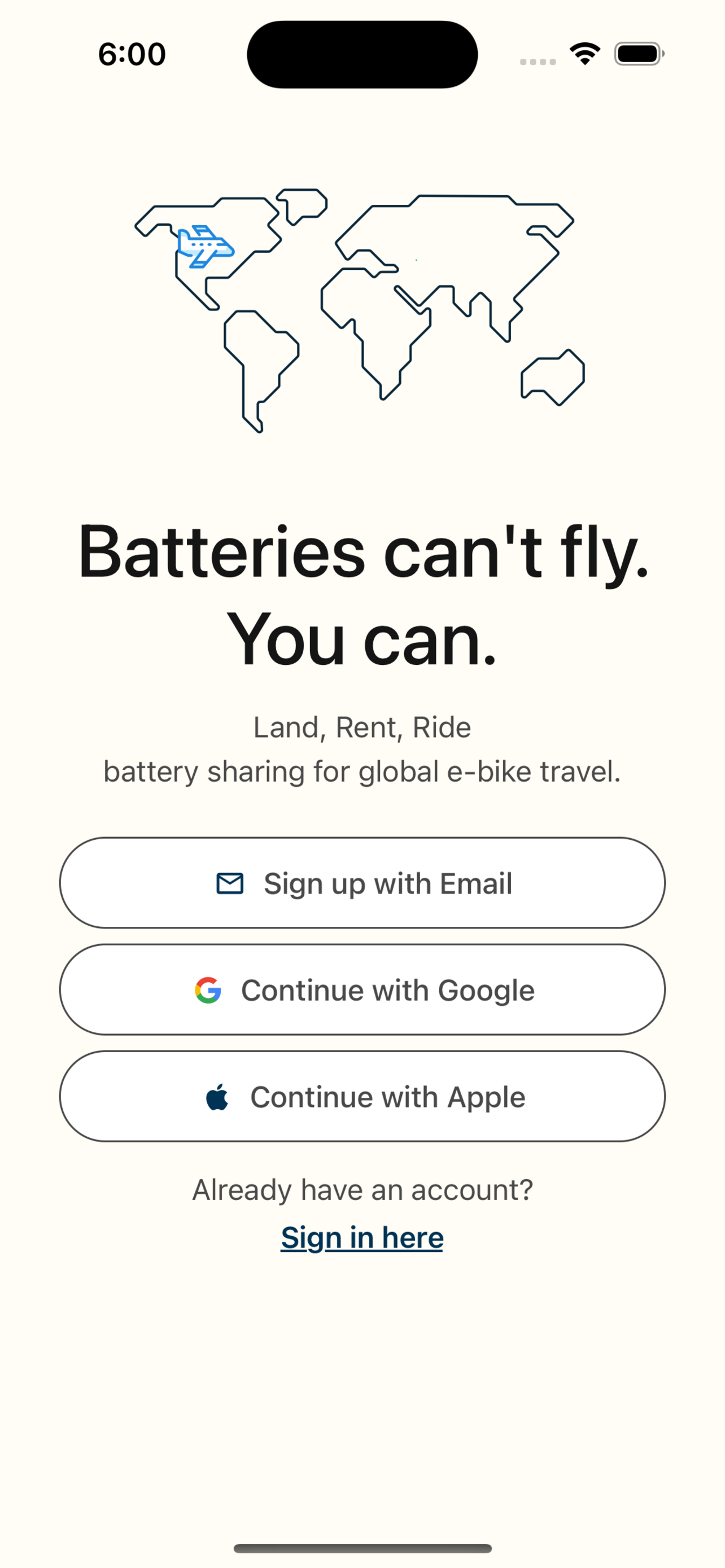Open Sign in here link
Viewport: 725px width, 1568px height.
[x=362, y=1236]
